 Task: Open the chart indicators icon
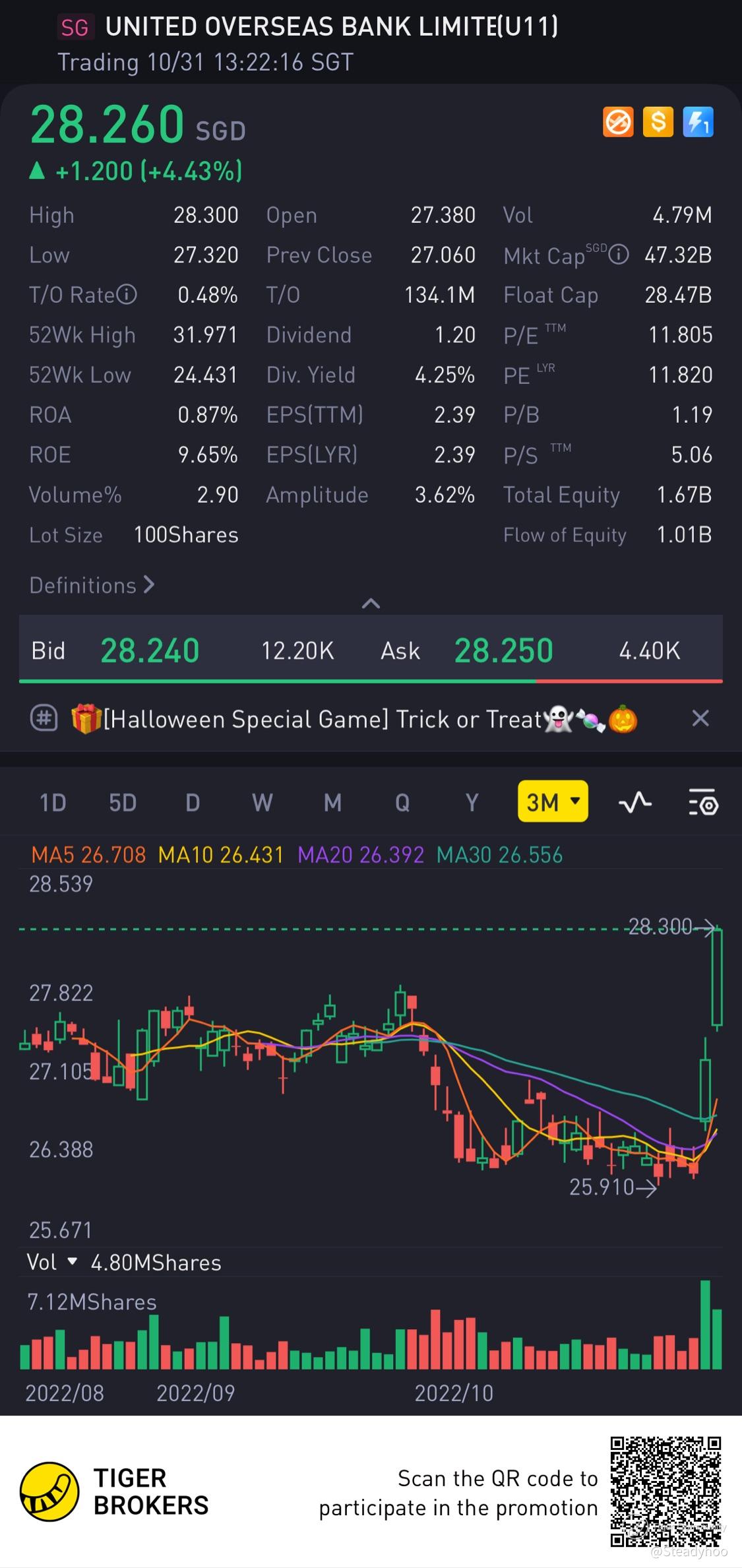(634, 803)
